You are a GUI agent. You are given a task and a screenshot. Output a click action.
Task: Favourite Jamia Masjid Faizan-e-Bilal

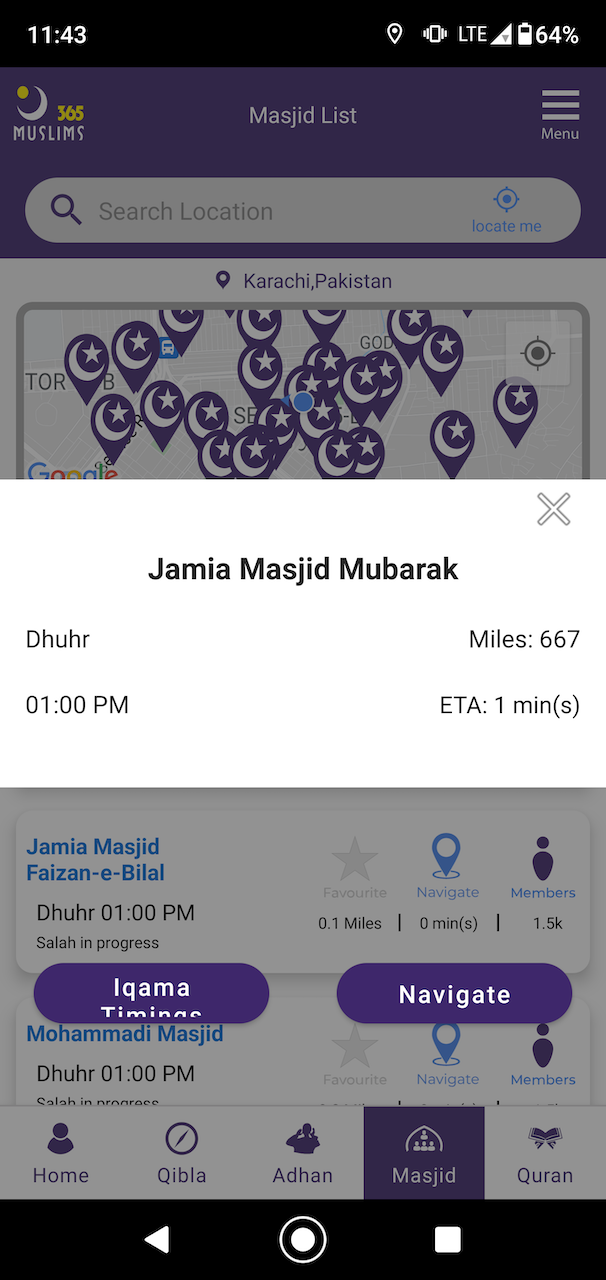click(x=354, y=867)
